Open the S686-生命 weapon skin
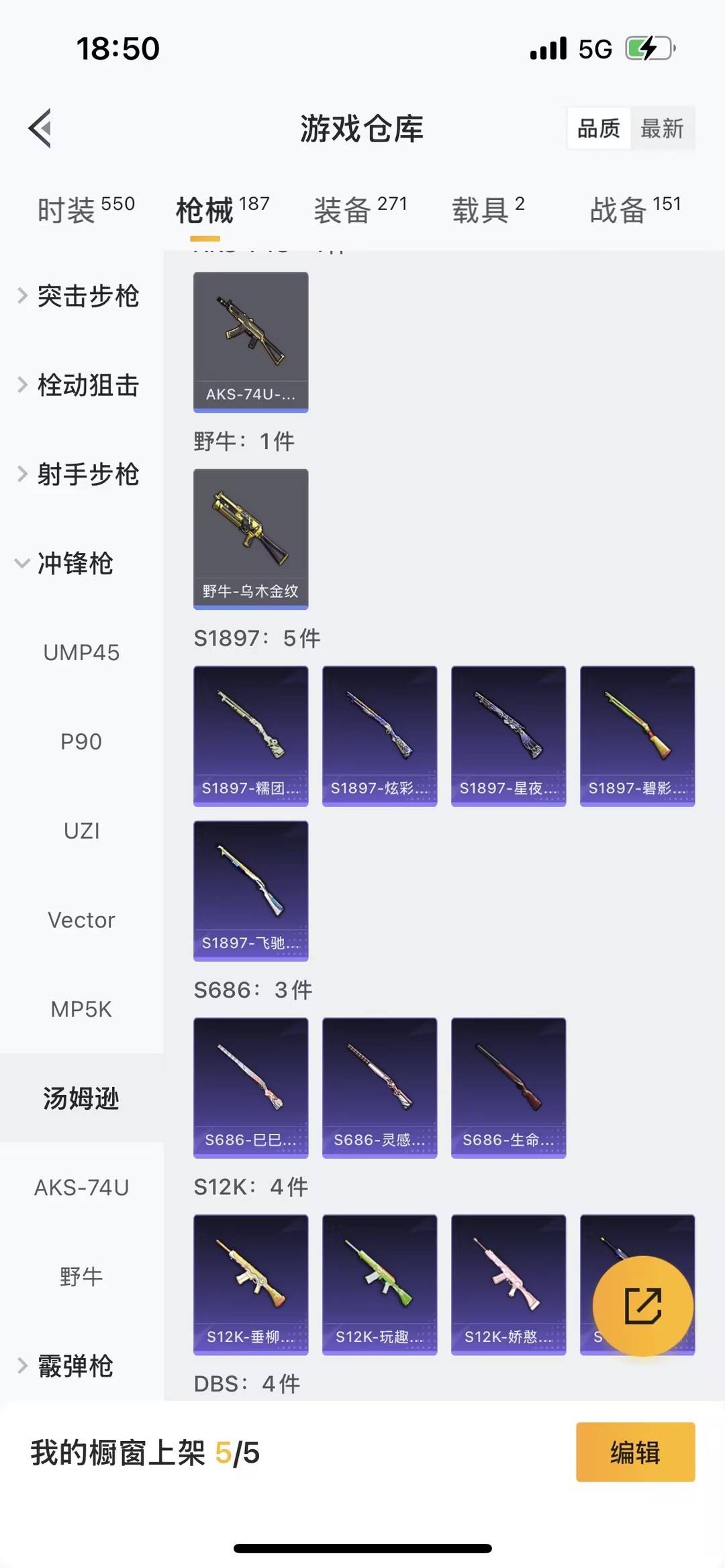The width and height of the screenshot is (725, 1568). [x=508, y=1087]
